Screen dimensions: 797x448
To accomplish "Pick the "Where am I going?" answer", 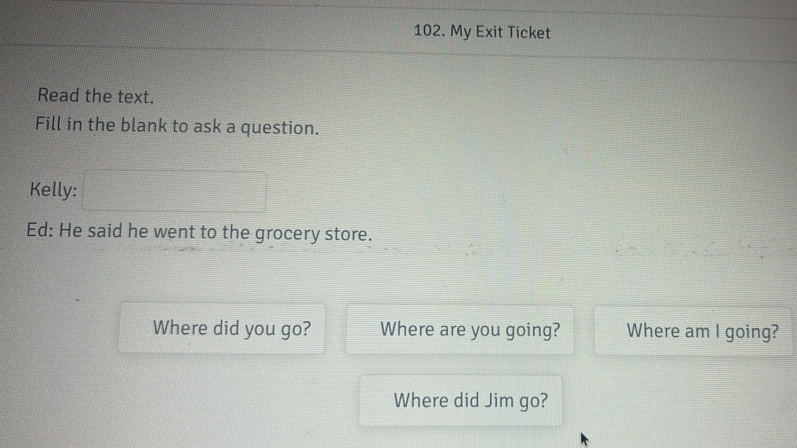I will pyautogui.click(x=702, y=331).
